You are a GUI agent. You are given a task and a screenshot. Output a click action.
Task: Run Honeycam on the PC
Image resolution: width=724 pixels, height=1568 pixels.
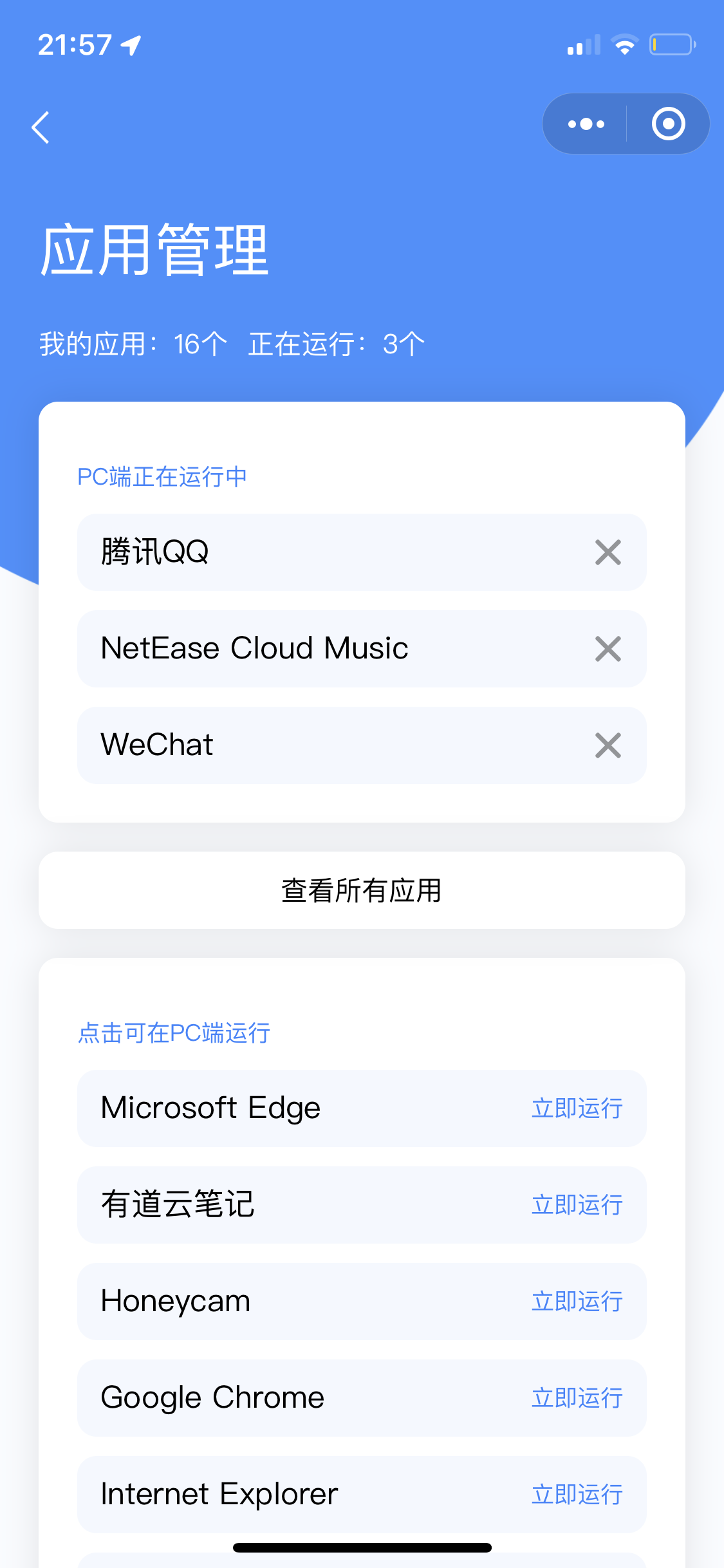(577, 1302)
